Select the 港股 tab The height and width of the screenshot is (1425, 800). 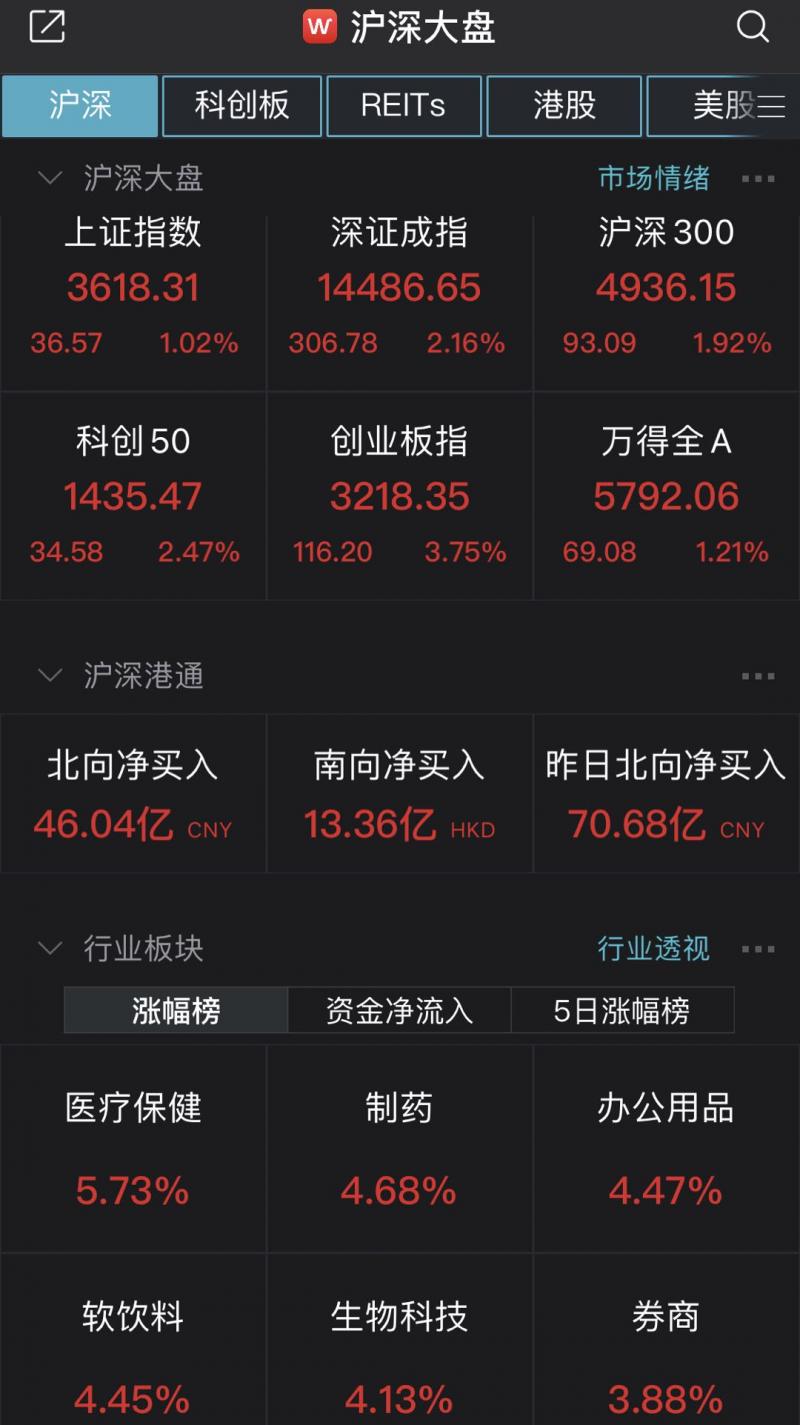tap(564, 105)
